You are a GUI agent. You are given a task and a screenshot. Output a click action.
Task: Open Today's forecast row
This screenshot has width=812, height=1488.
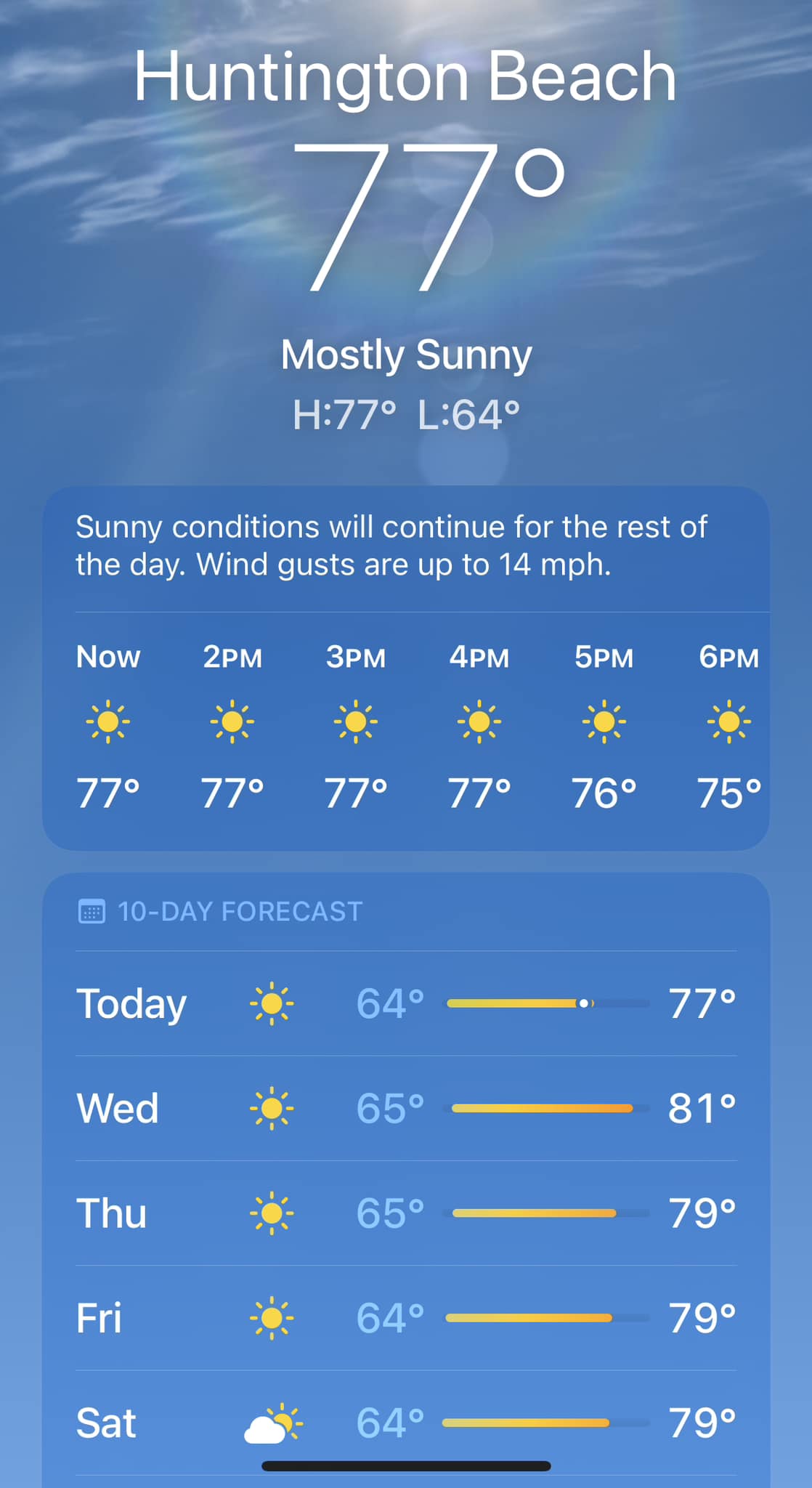405,1003
